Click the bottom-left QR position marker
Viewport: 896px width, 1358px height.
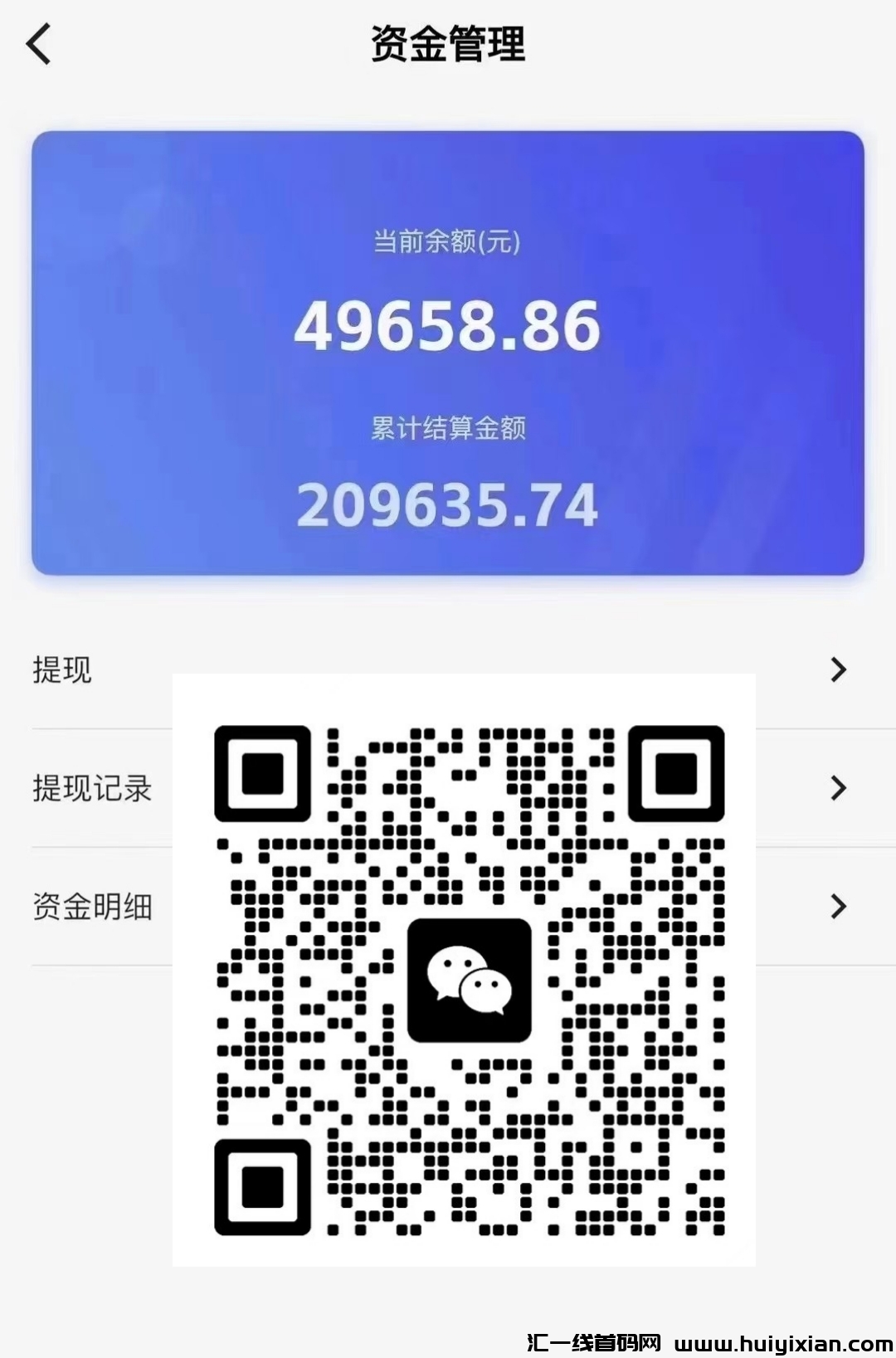coord(261,1188)
